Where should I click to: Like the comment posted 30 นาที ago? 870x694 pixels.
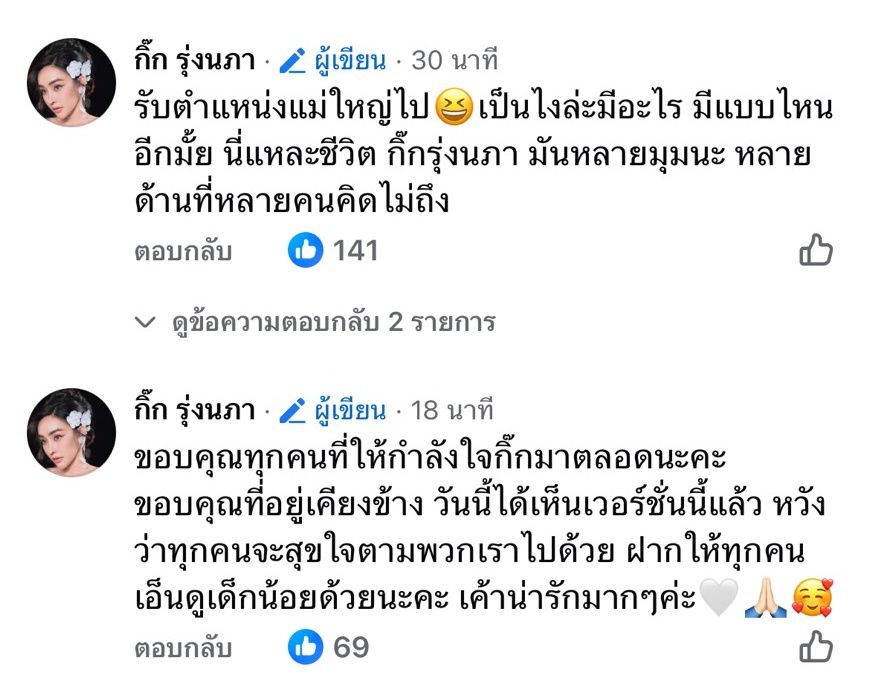coord(816,250)
